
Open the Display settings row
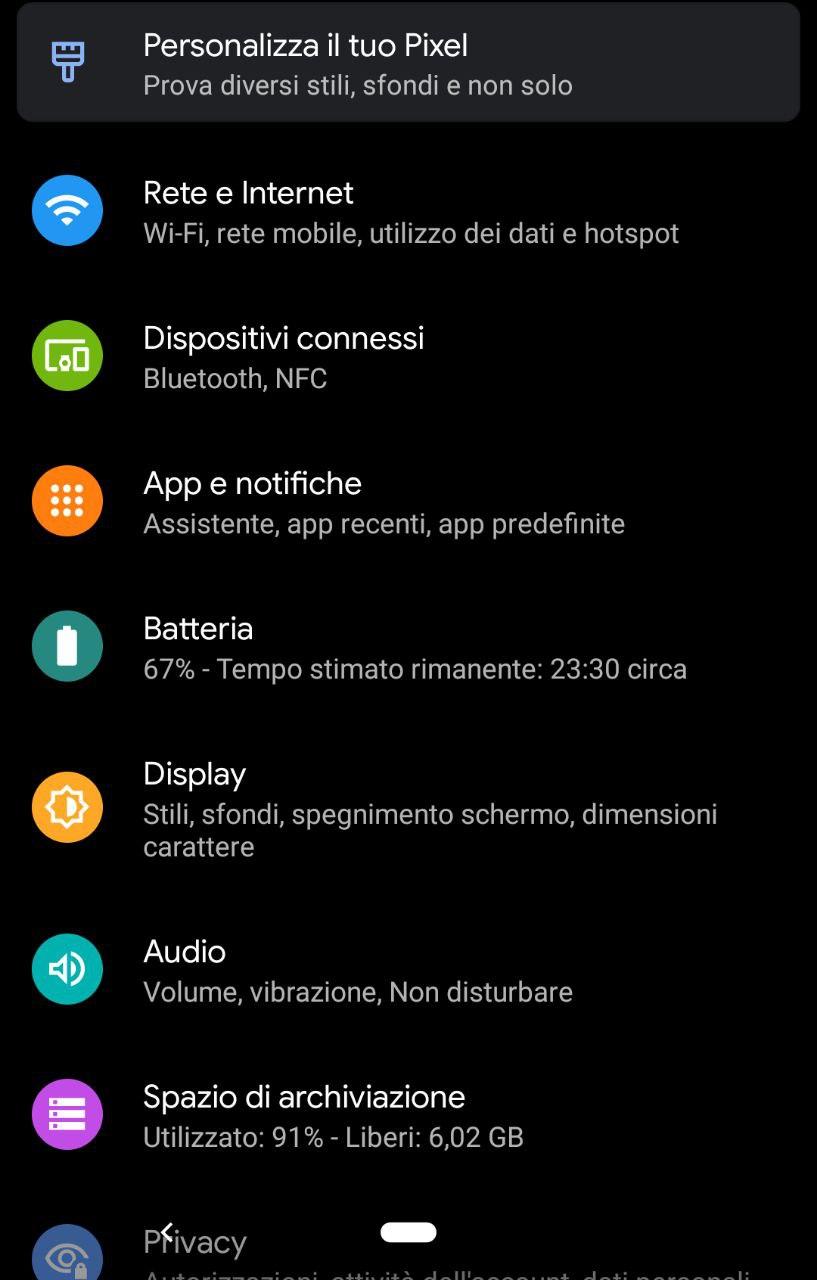[408, 808]
